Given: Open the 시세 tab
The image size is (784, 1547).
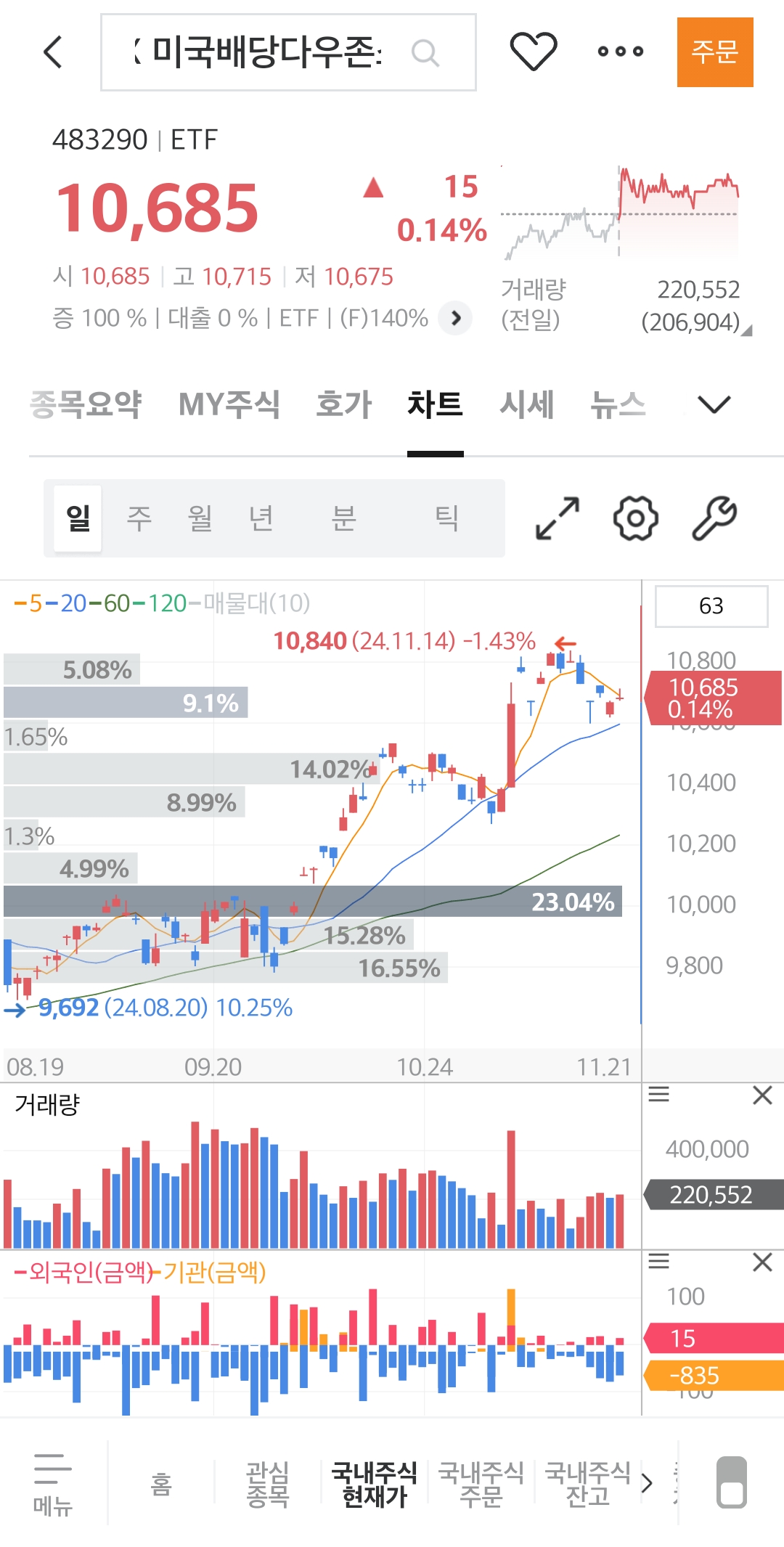Looking at the screenshot, I should click(527, 404).
